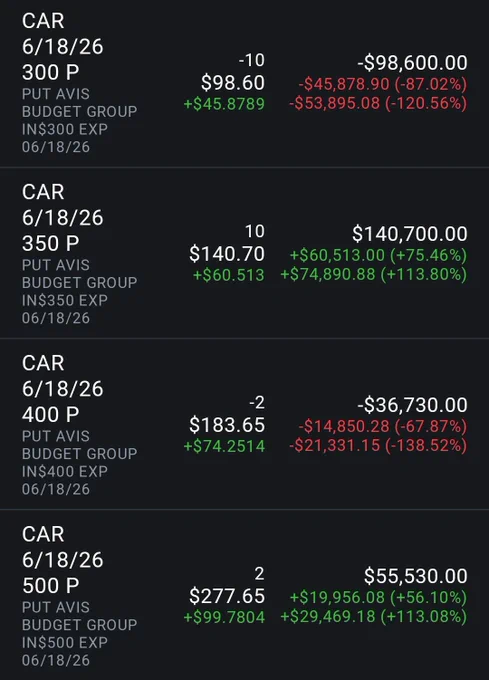This screenshot has height=680, width=489.
Task: View details of CAR 400 P position
Action: 244,424
